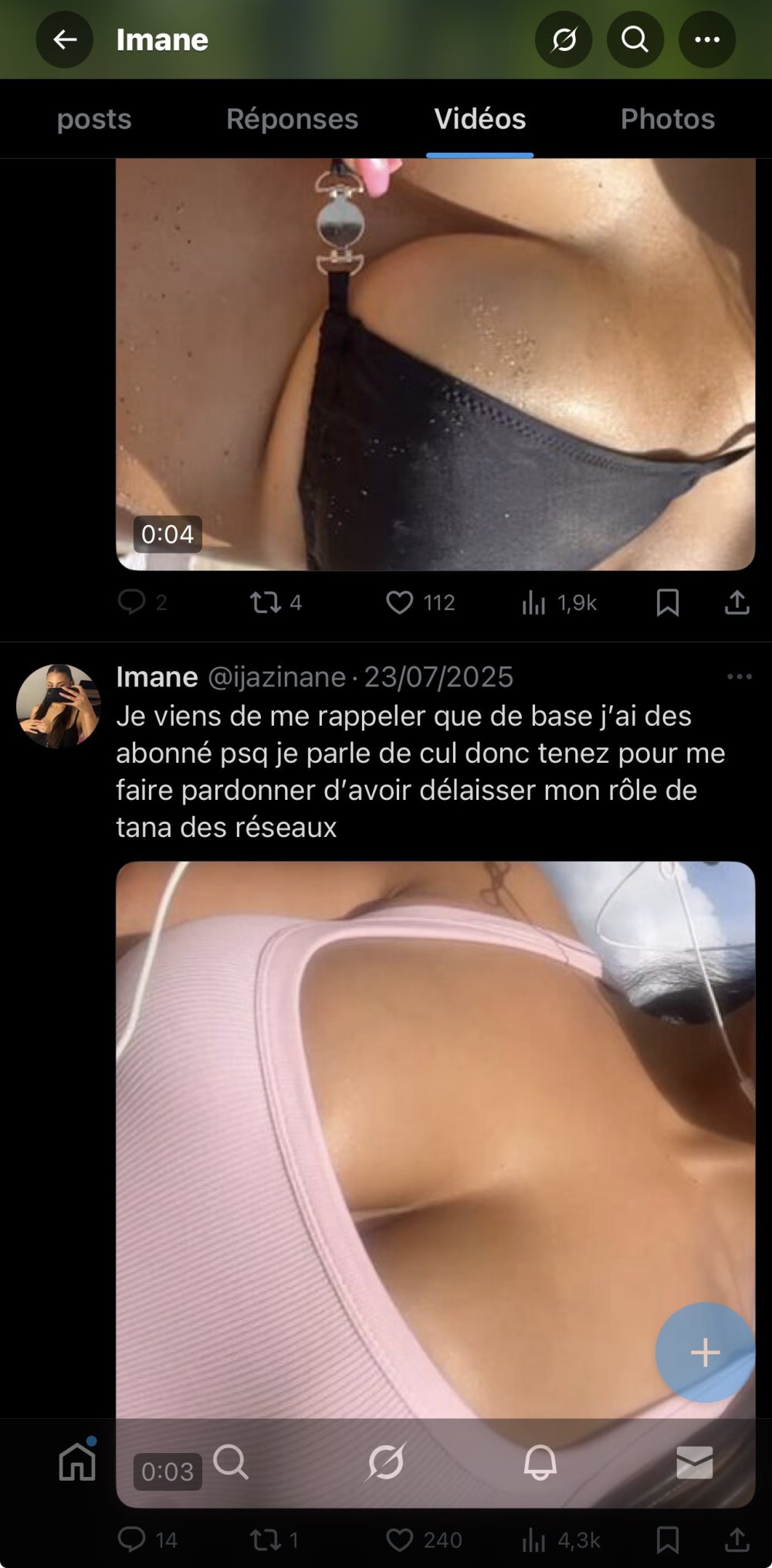Viewport: 772px width, 1568px height.
Task: Go back using the header arrow
Action: pyautogui.click(x=65, y=39)
